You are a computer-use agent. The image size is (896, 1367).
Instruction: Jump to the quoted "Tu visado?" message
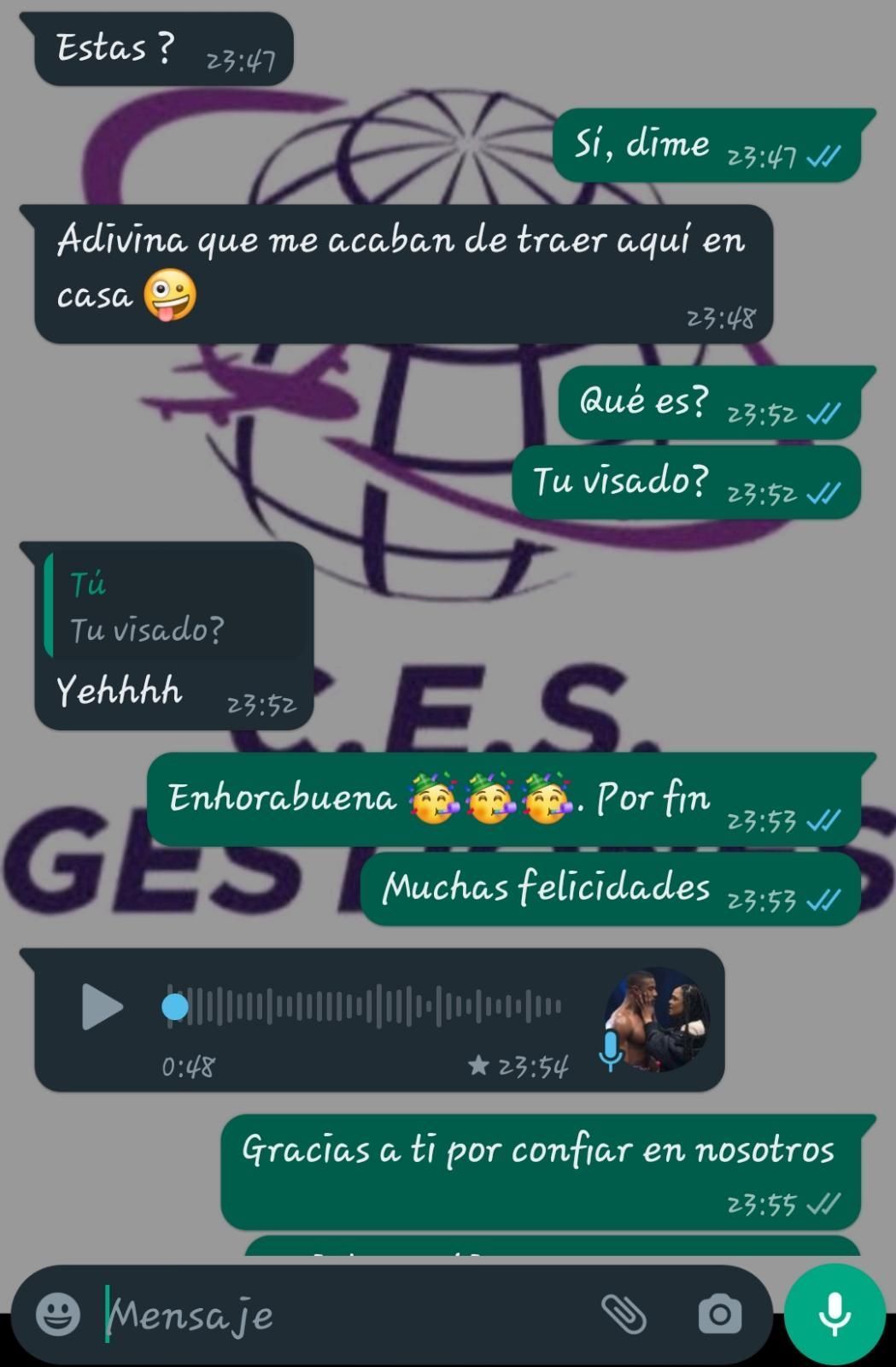coord(175,607)
